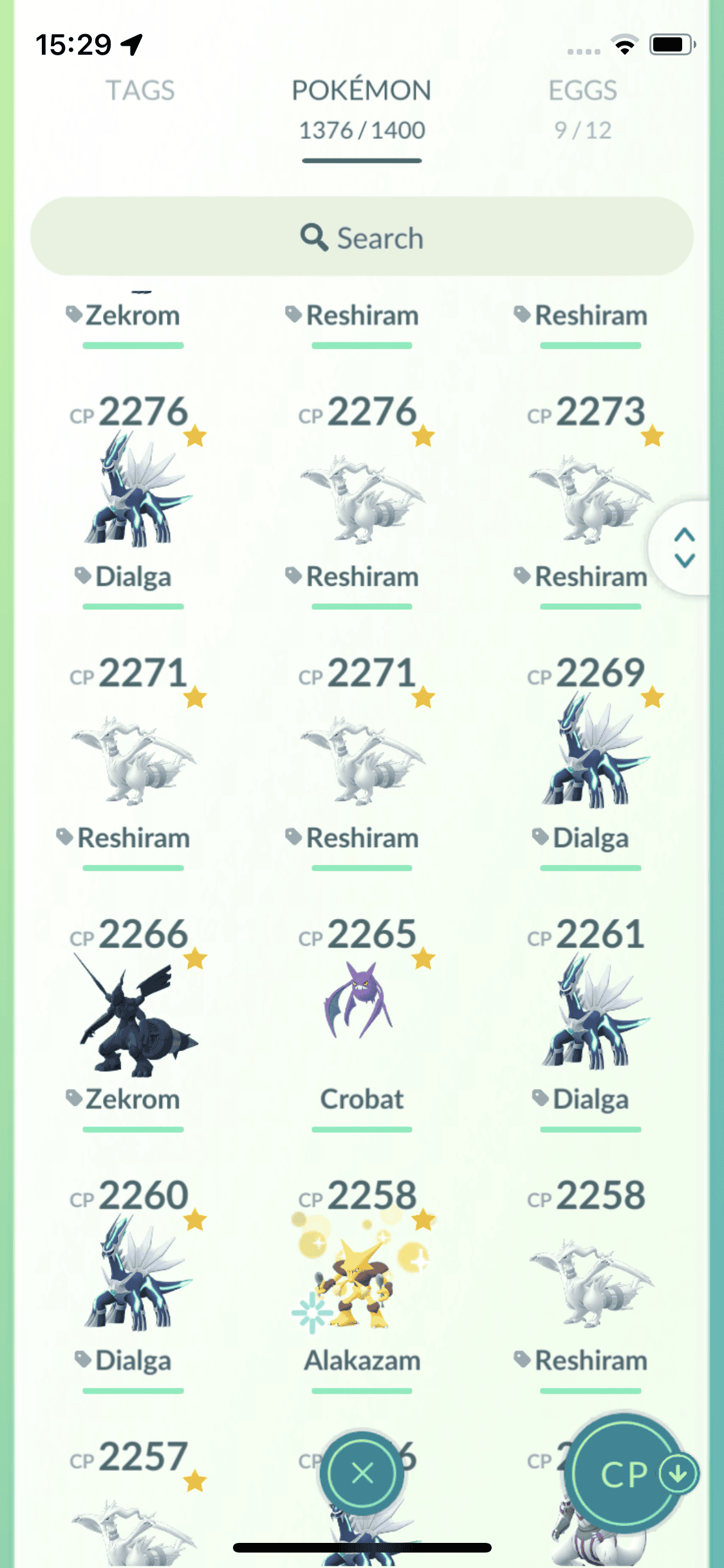Change sort order with the CP button
The image size is (724, 1568).
pos(626,1473)
